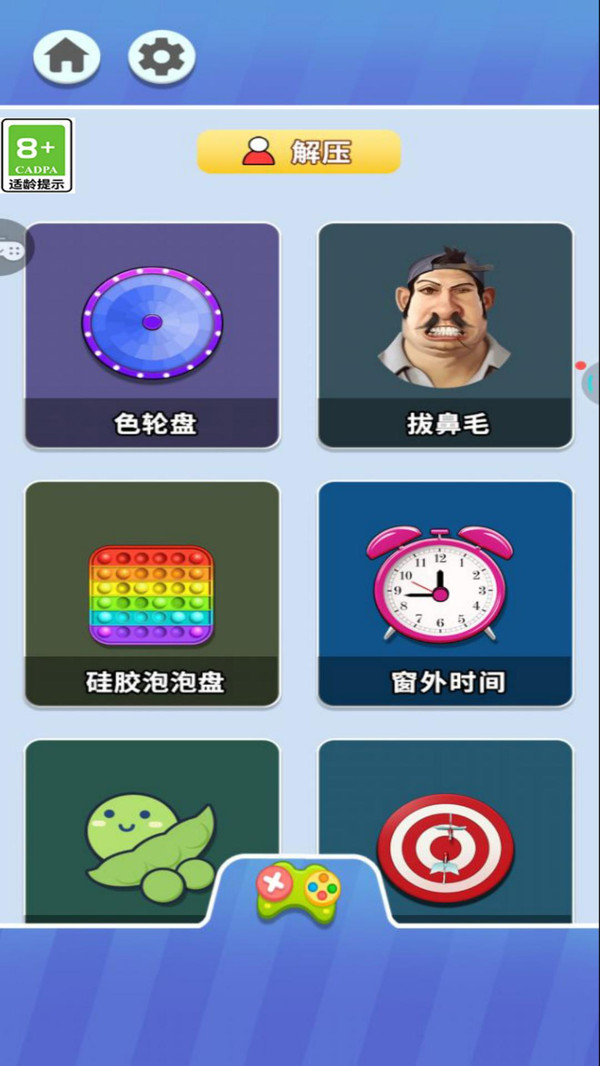
Task: Go to the home screen icon
Action: pyautogui.click(x=67, y=58)
